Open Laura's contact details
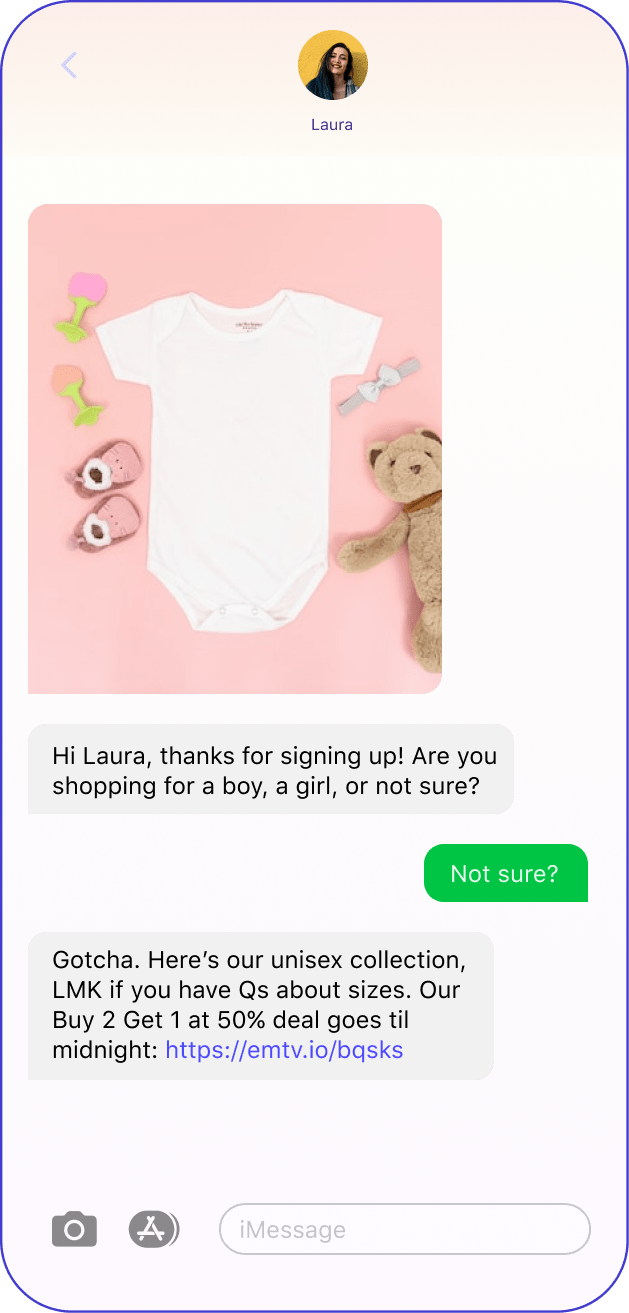This screenshot has width=629, height=1313. (332, 65)
